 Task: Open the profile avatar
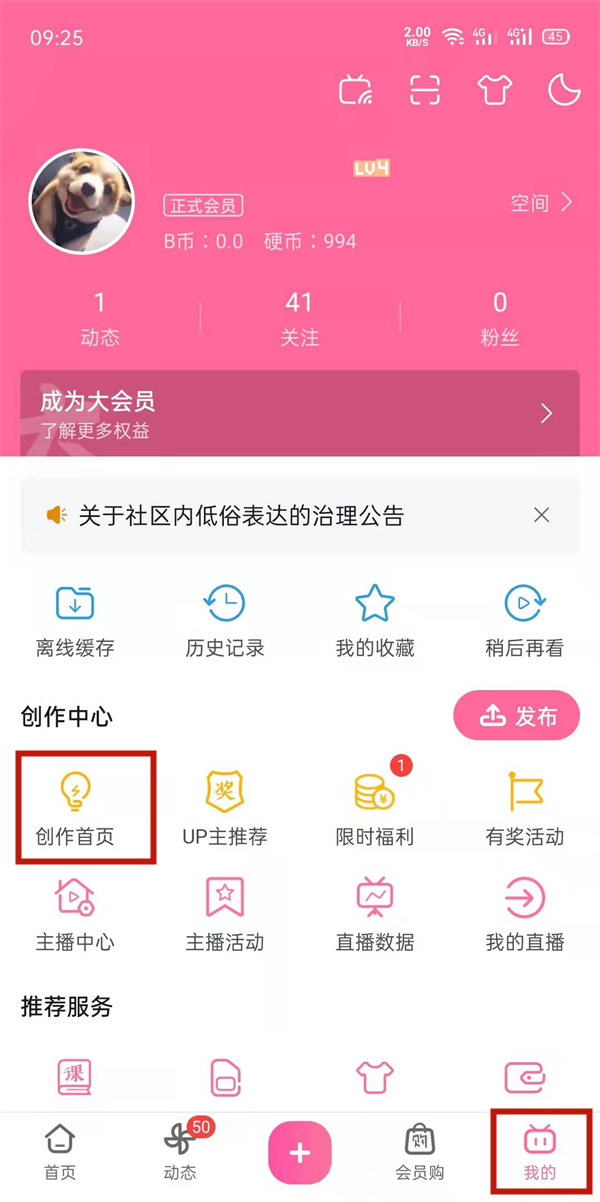(82, 202)
